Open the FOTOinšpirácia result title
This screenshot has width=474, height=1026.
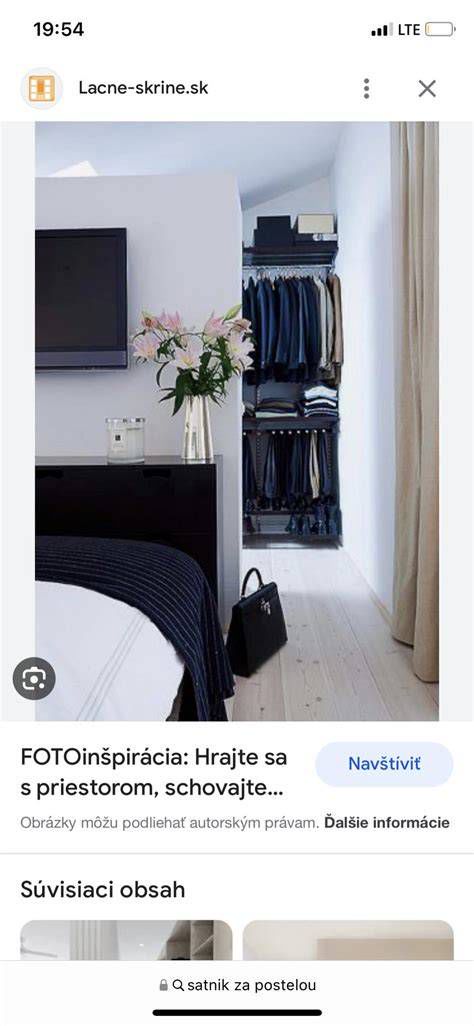(154, 773)
